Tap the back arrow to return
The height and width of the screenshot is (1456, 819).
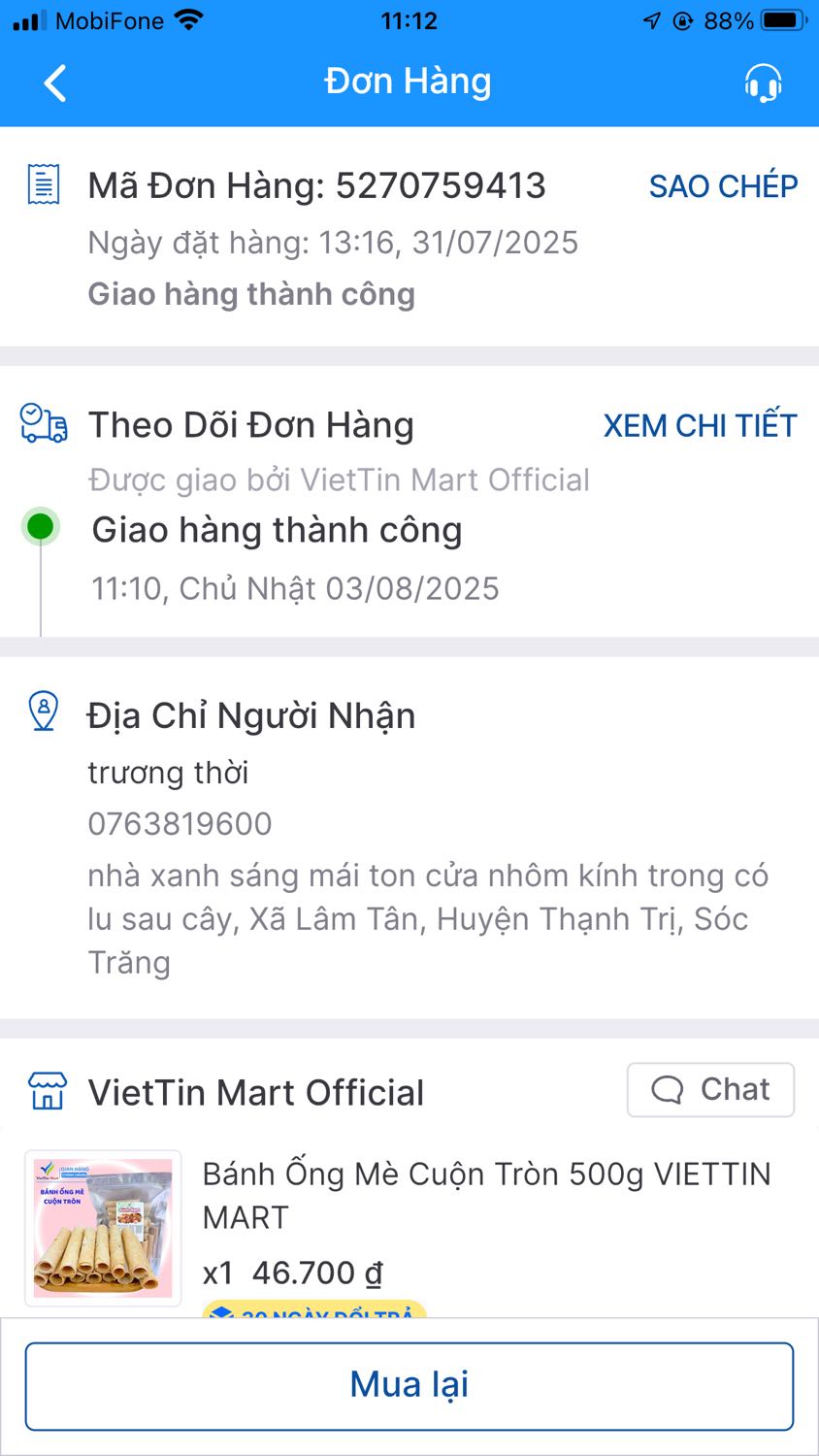point(55,84)
